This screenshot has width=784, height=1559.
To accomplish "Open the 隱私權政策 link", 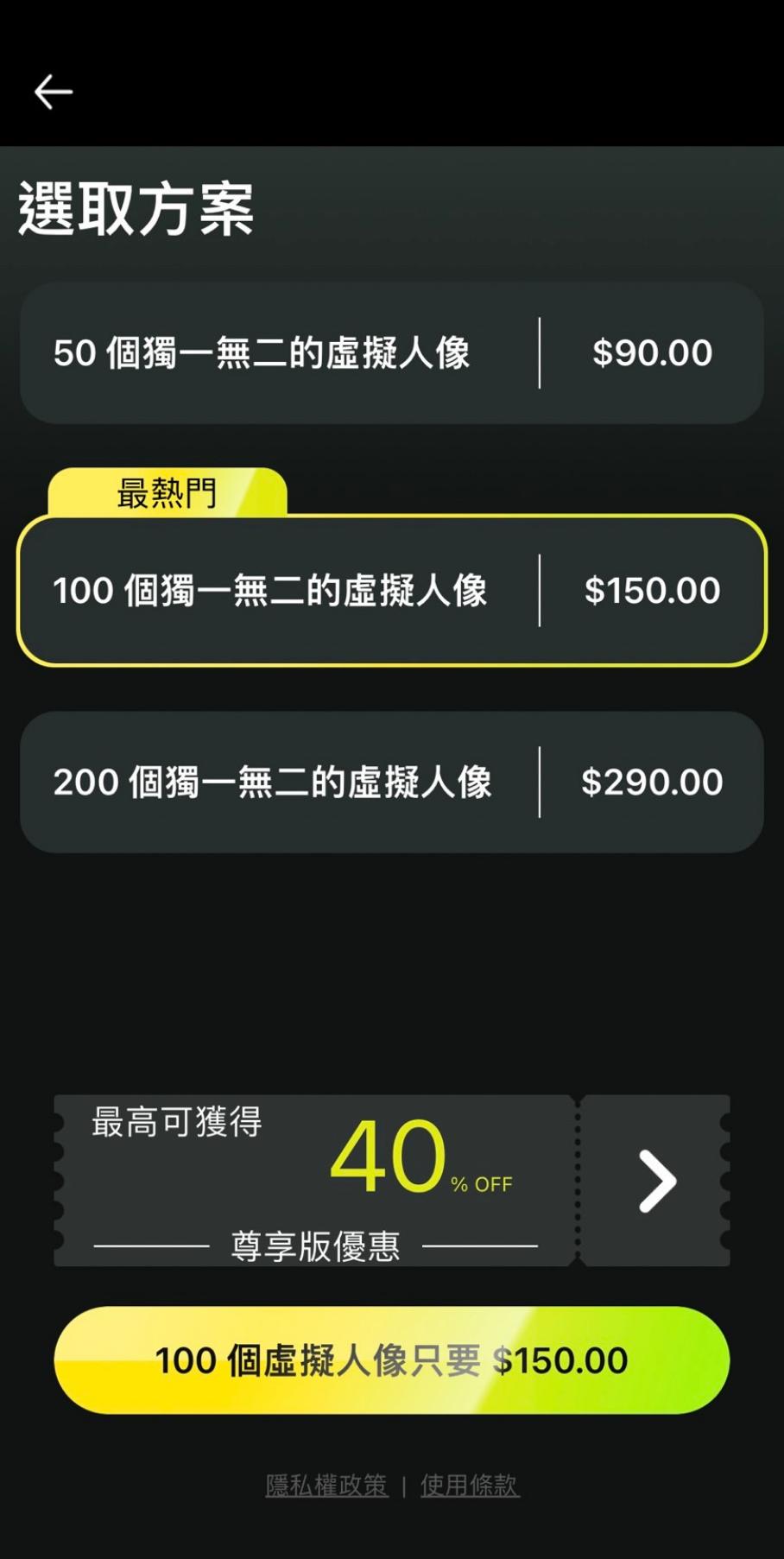I will 326,1486.
